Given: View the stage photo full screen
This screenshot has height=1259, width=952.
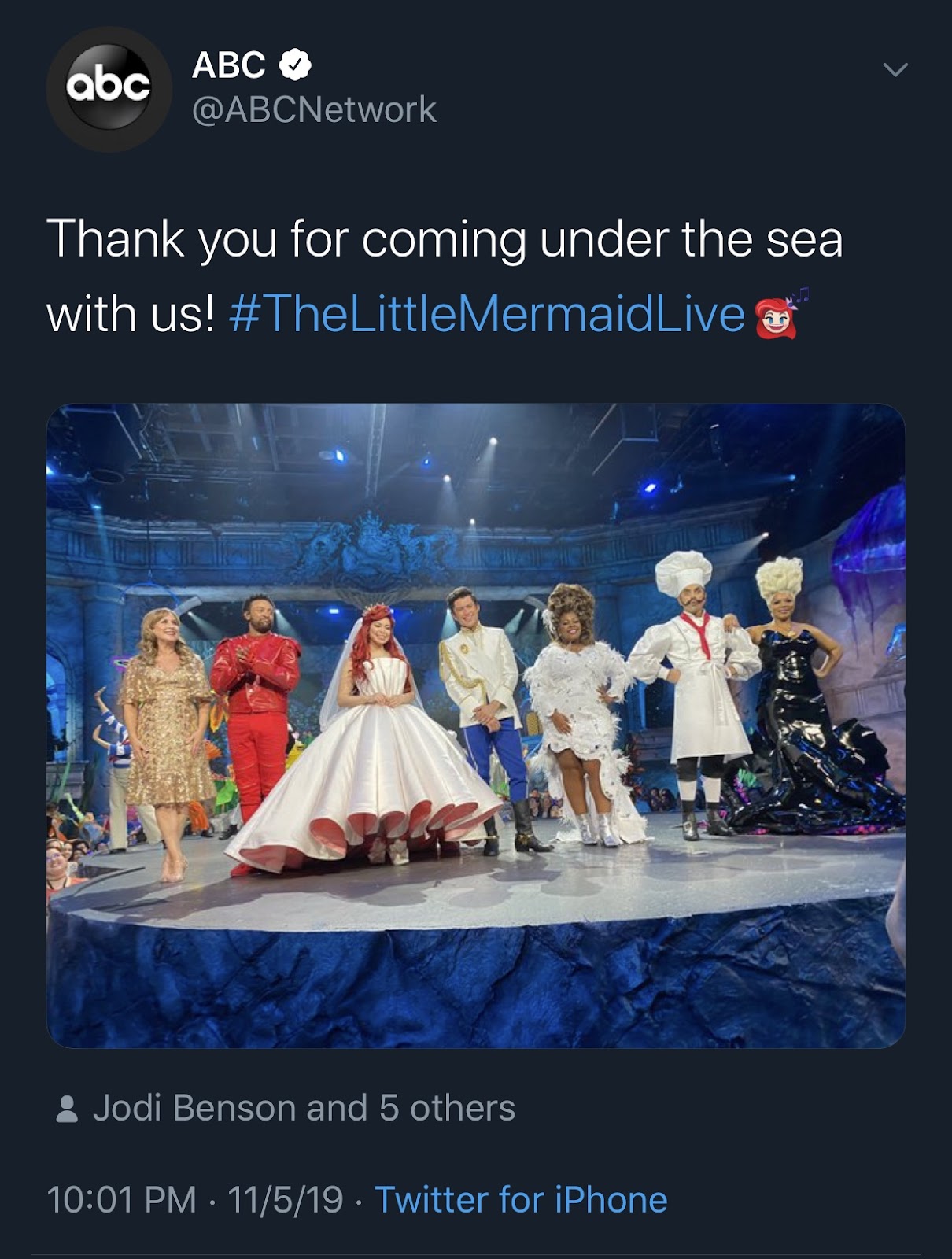Looking at the screenshot, I should tap(476, 725).
